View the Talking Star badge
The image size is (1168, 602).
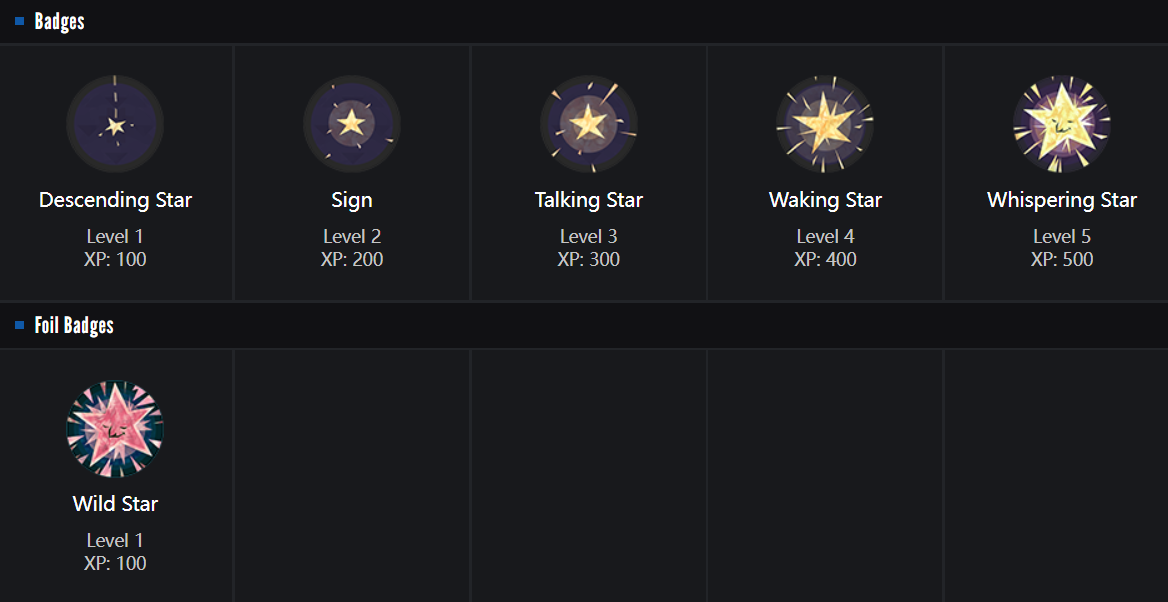point(588,125)
